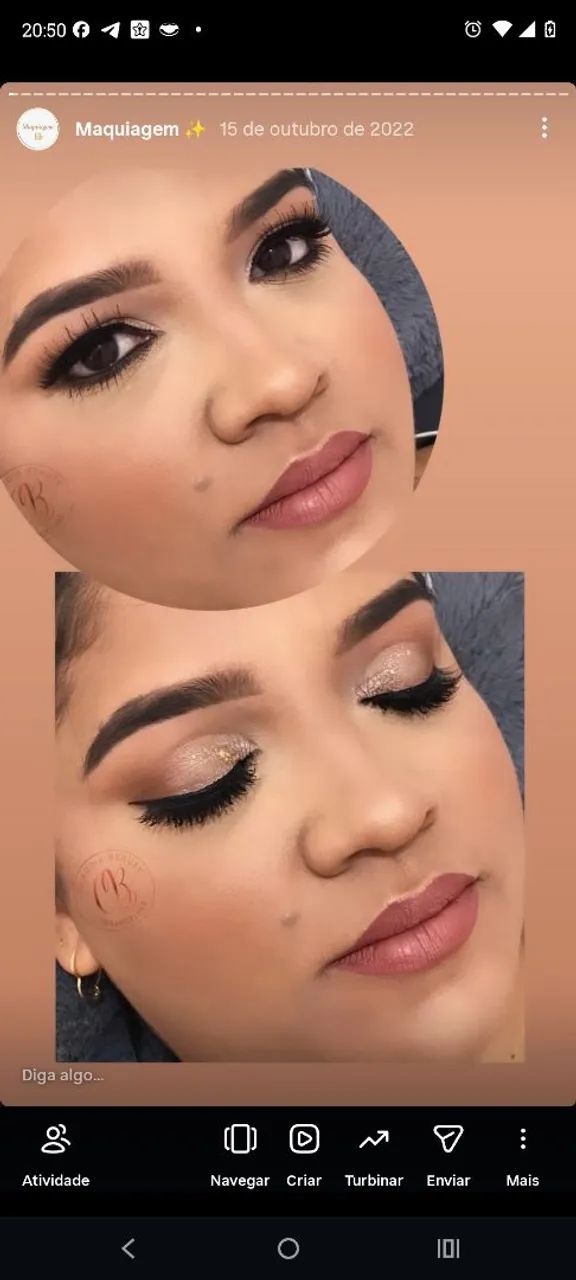
Task: Tap Criar to make a reel
Action: coord(304,1155)
